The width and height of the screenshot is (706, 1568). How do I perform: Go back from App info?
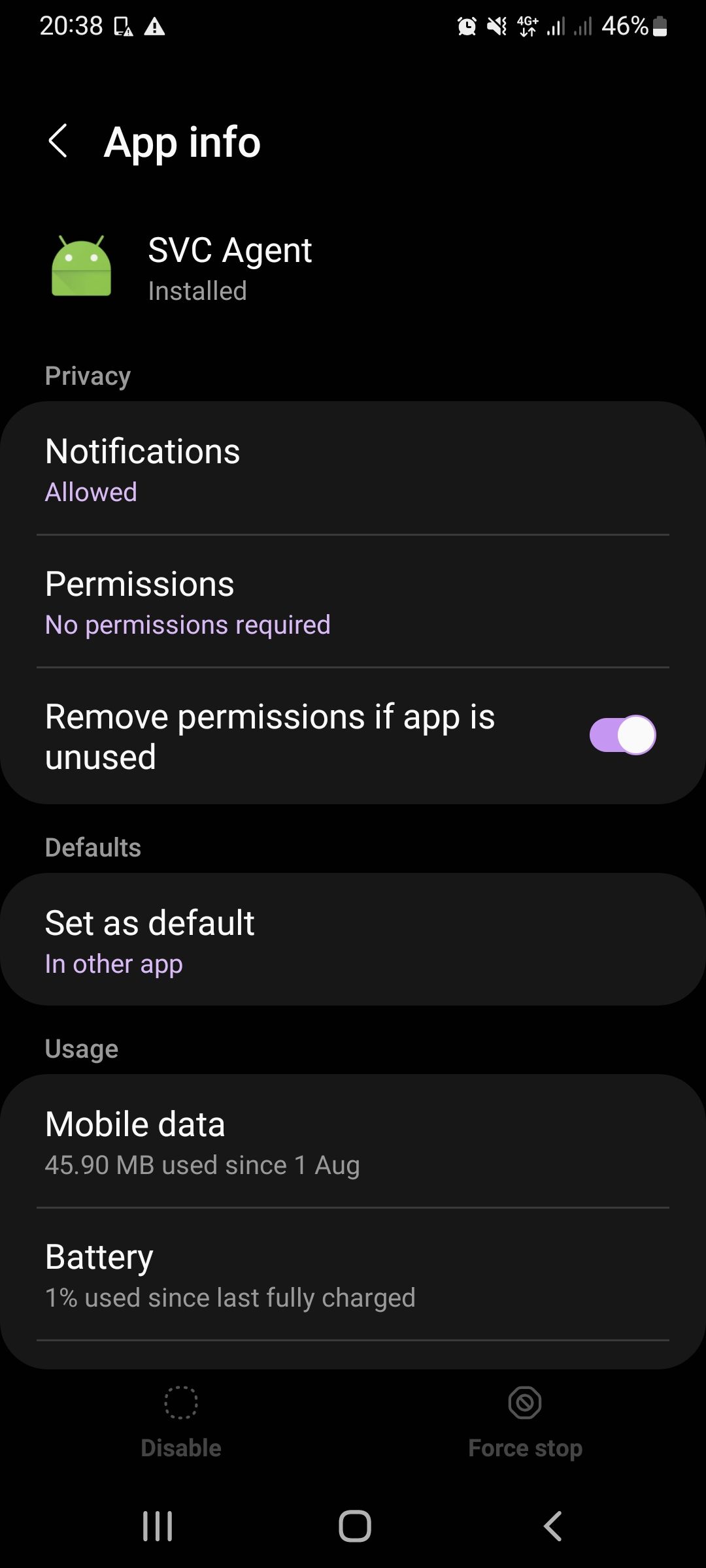pyautogui.click(x=58, y=141)
